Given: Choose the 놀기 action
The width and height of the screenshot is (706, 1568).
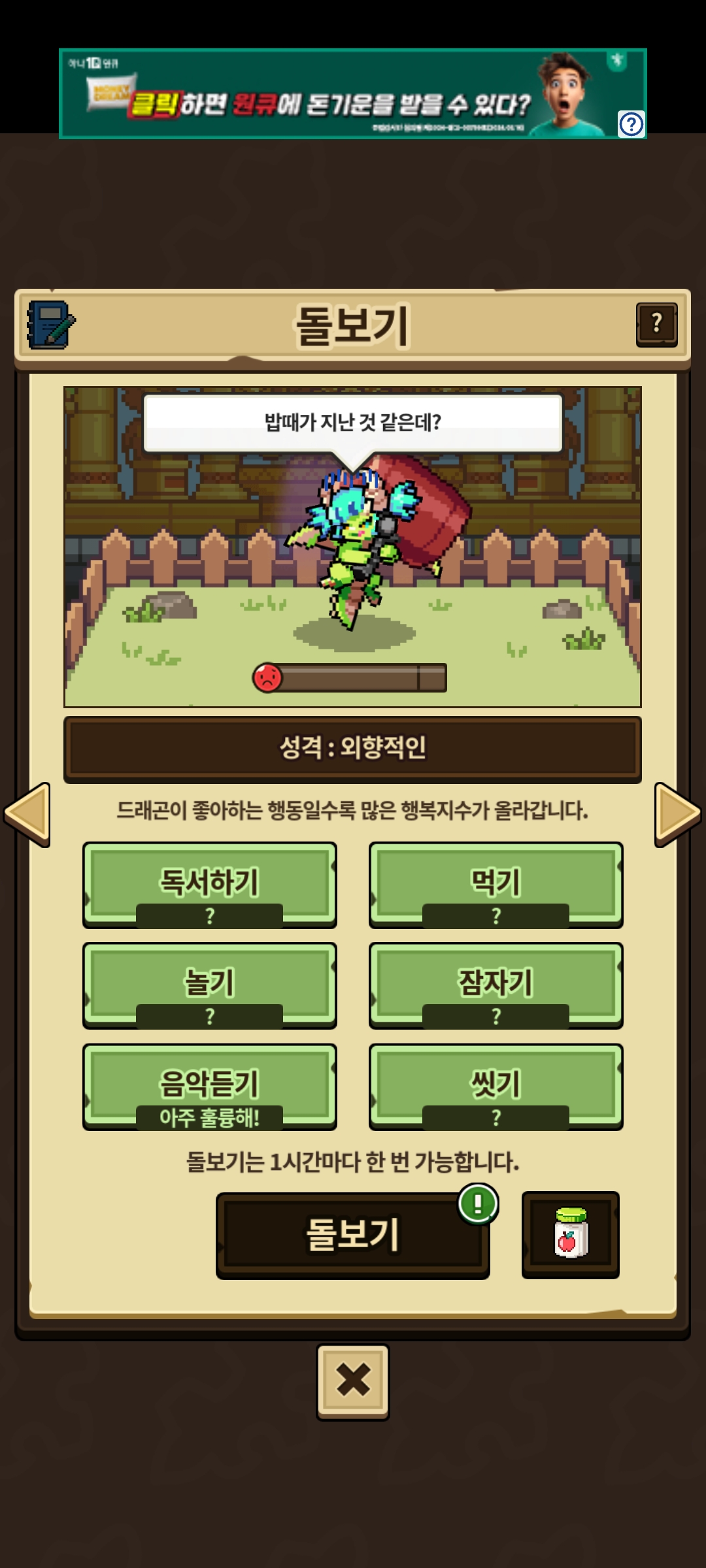Looking at the screenshot, I should pos(210,986).
